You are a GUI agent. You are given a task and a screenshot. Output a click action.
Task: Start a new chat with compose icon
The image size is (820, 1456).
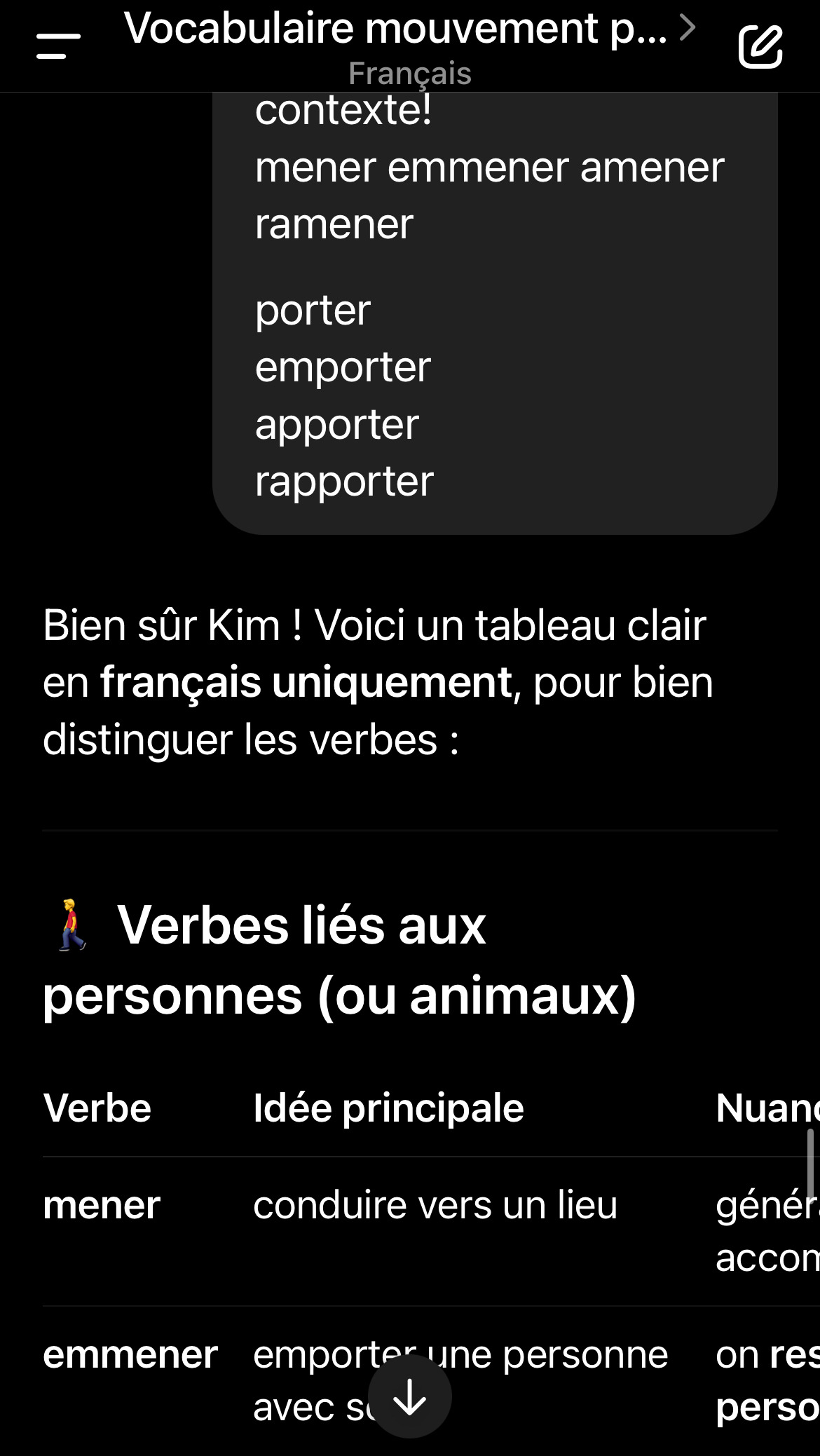pyautogui.click(x=760, y=46)
